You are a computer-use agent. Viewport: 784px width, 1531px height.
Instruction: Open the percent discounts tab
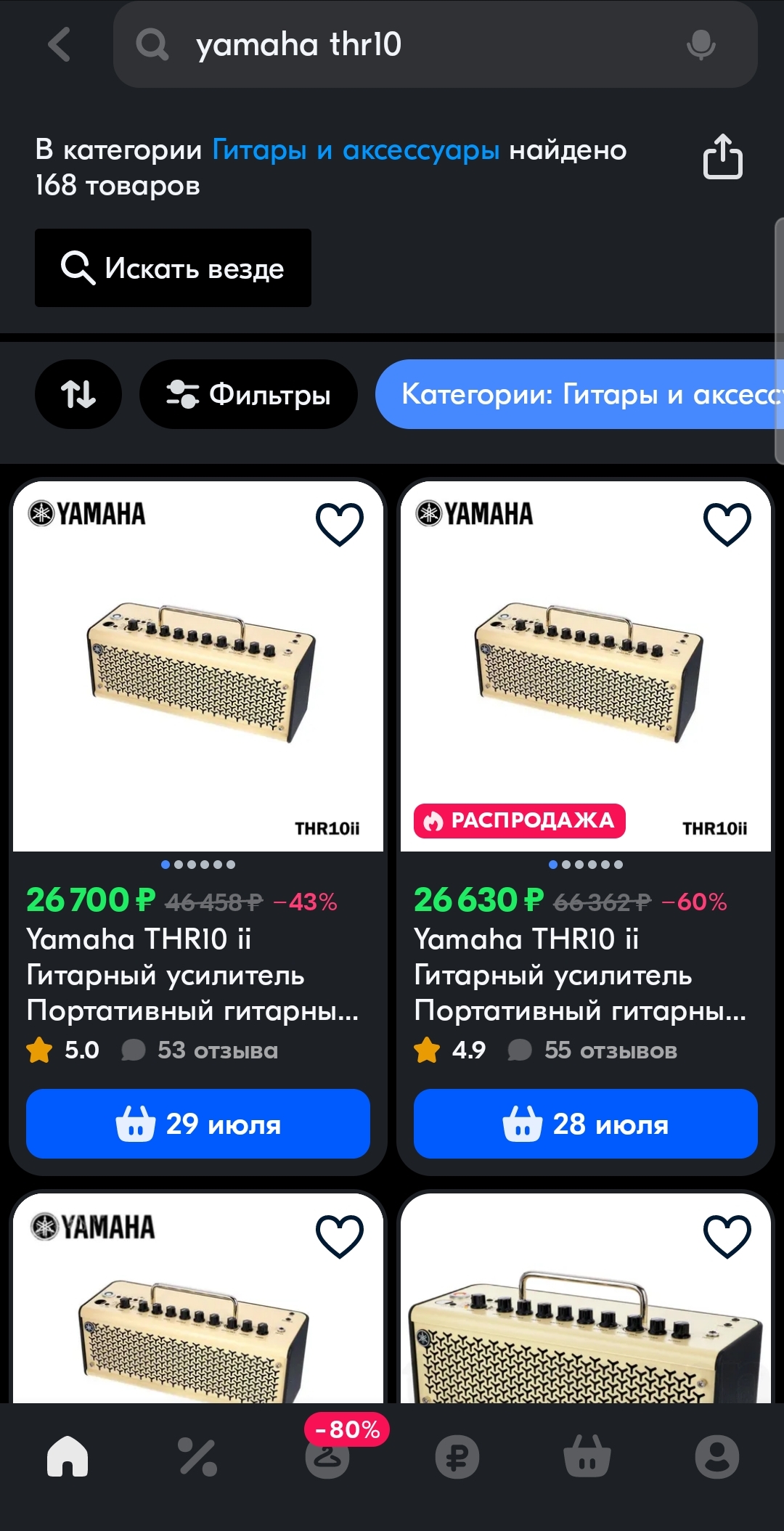click(x=197, y=1457)
